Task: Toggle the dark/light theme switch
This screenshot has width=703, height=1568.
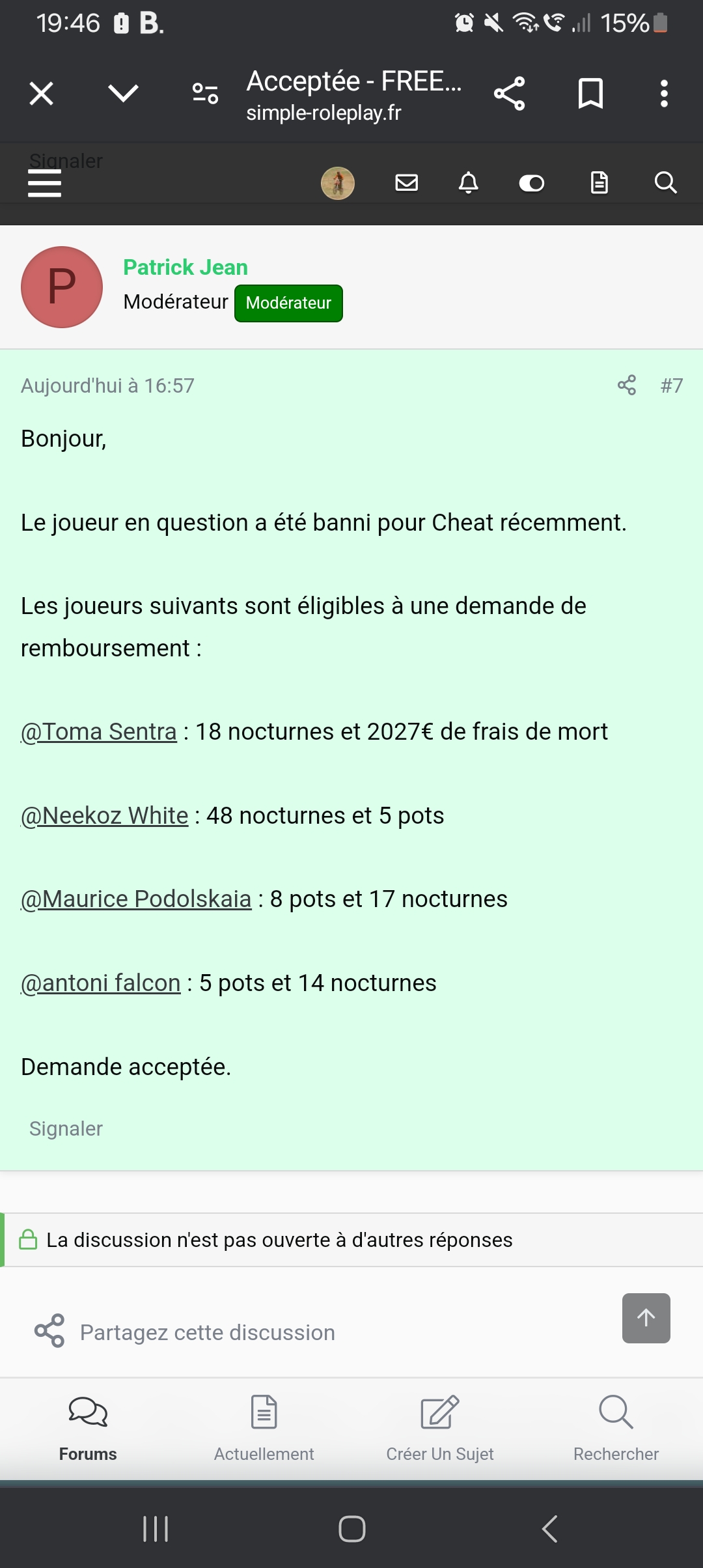Action: (x=532, y=184)
